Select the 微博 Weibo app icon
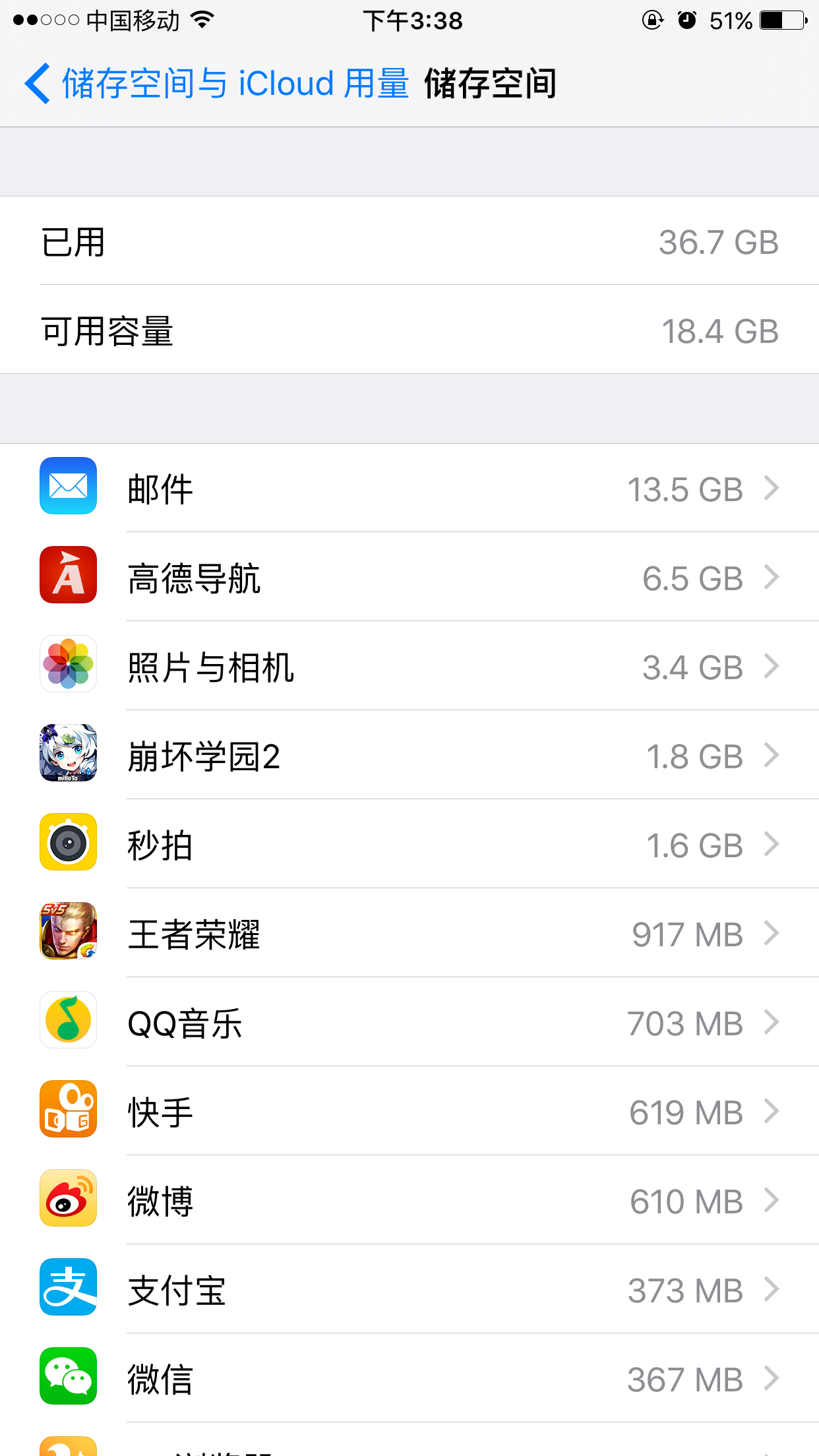Viewport: 819px width, 1456px height. tap(68, 1198)
